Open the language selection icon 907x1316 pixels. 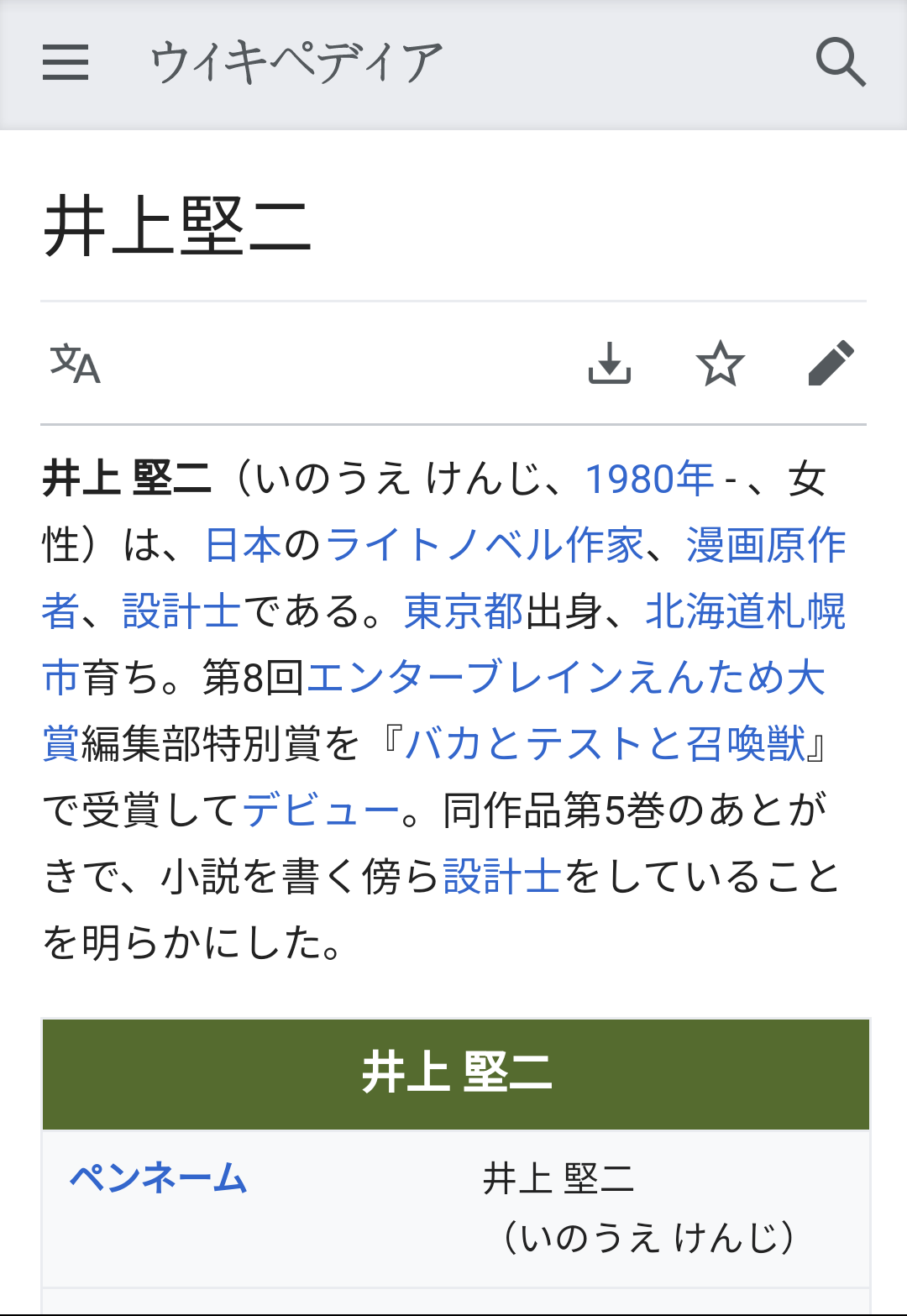pyautogui.click(x=76, y=364)
